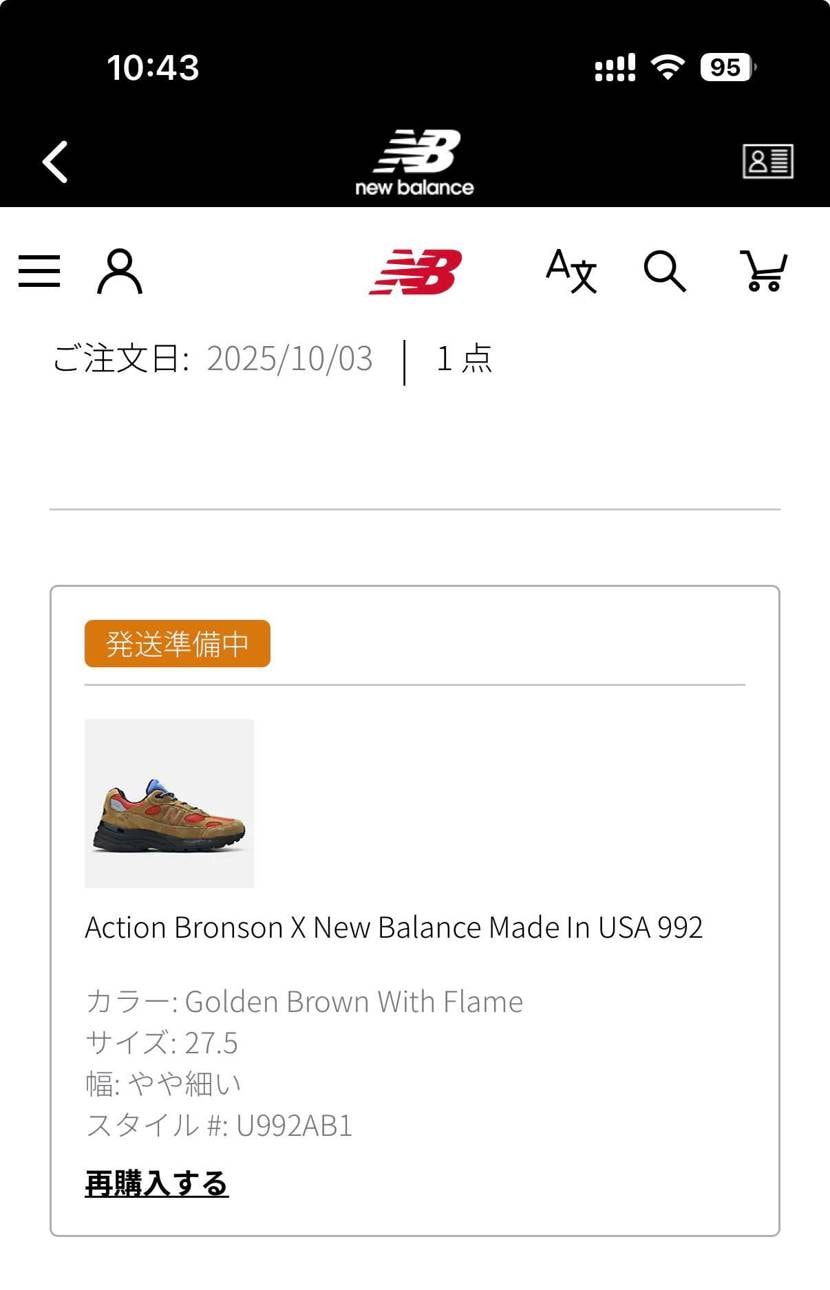Open the Action Bronson 992 shoe thumbnail
This screenshot has height=1290, width=830.
tap(169, 803)
